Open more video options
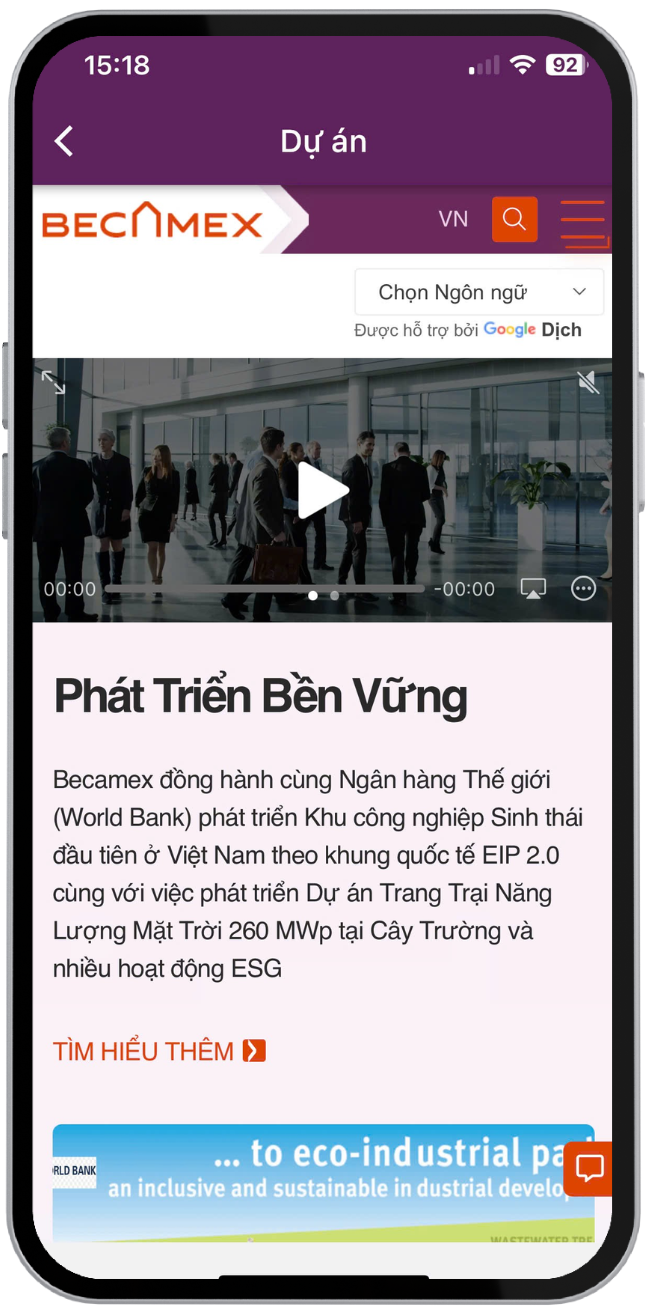This screenshot has height=1314, width=648. coord(583,589)
